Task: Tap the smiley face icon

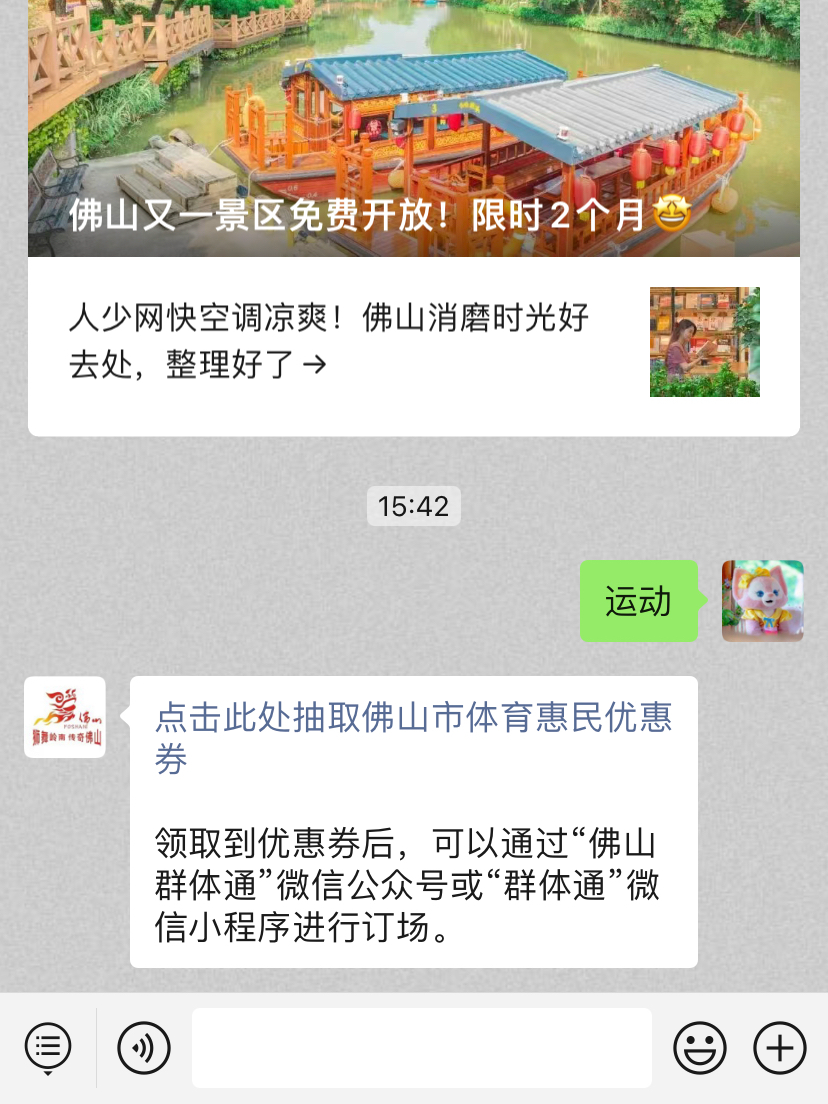Action: click(x=701, y=1047)
